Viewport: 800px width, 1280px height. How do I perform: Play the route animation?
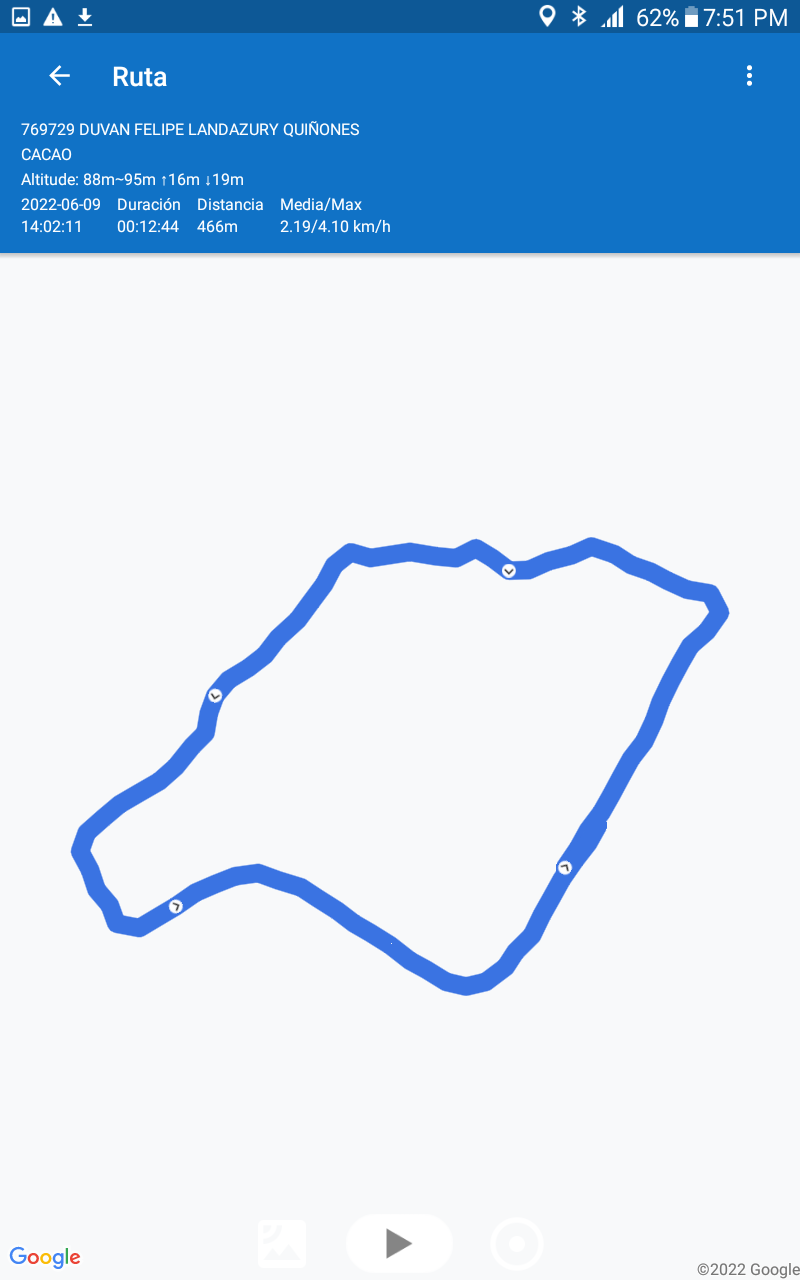(399, 1244)
